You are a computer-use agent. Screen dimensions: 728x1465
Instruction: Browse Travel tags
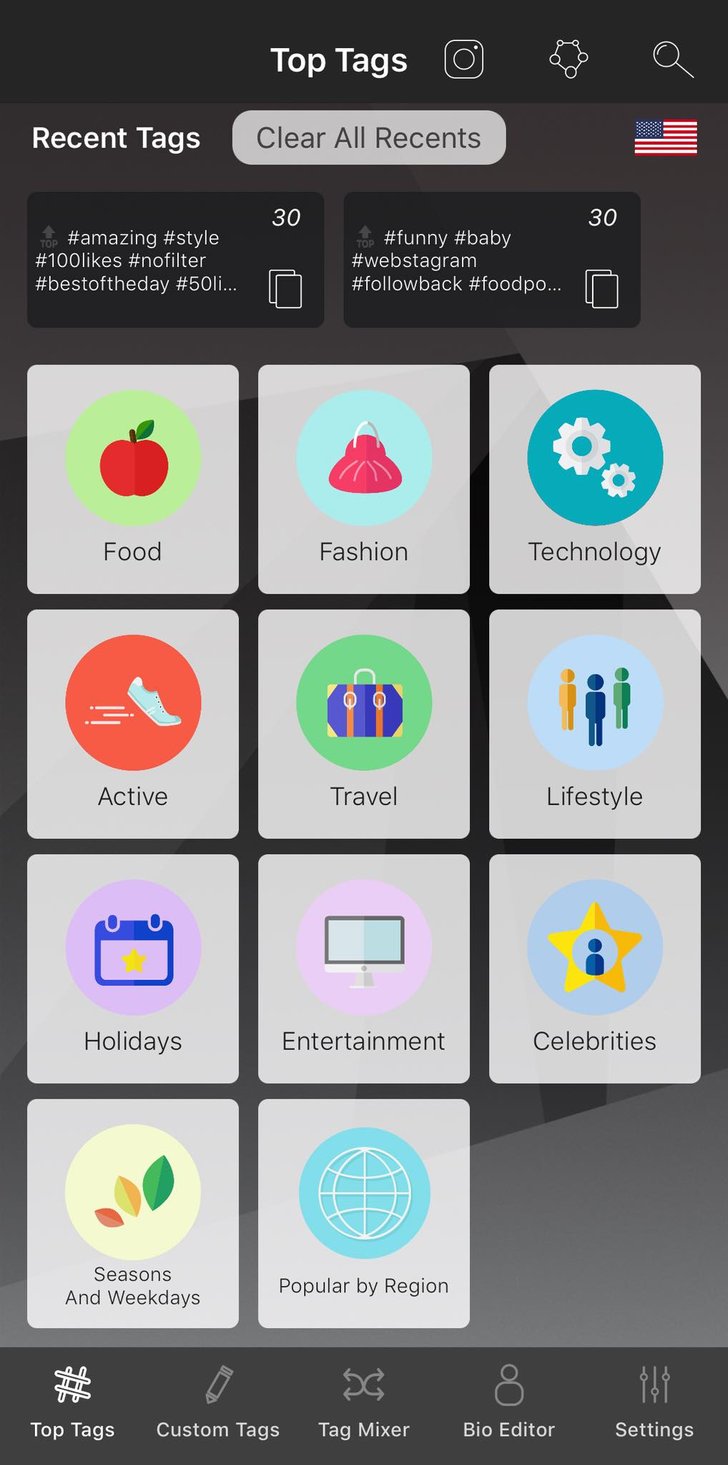point(364,724)
